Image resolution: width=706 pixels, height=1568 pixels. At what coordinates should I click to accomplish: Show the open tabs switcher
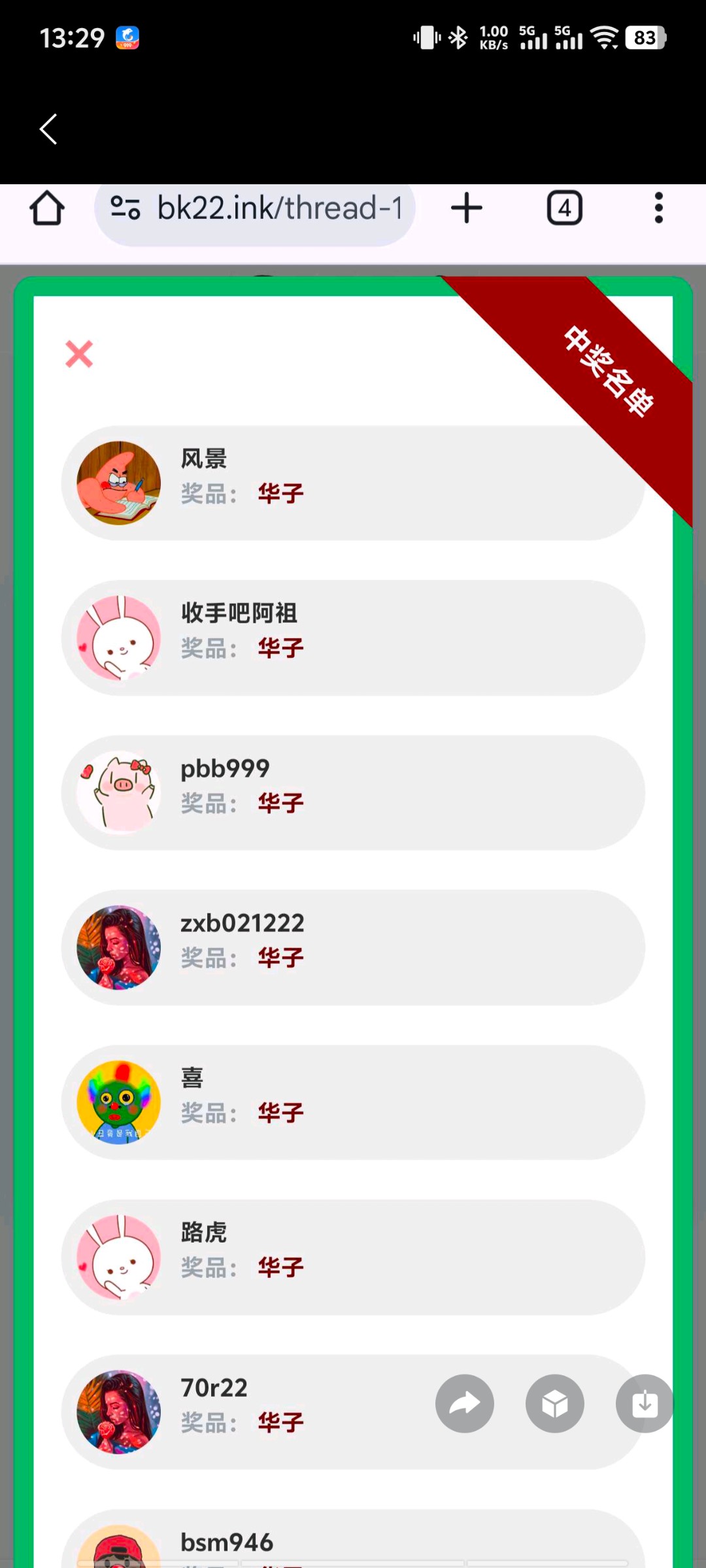pos(564,209)
